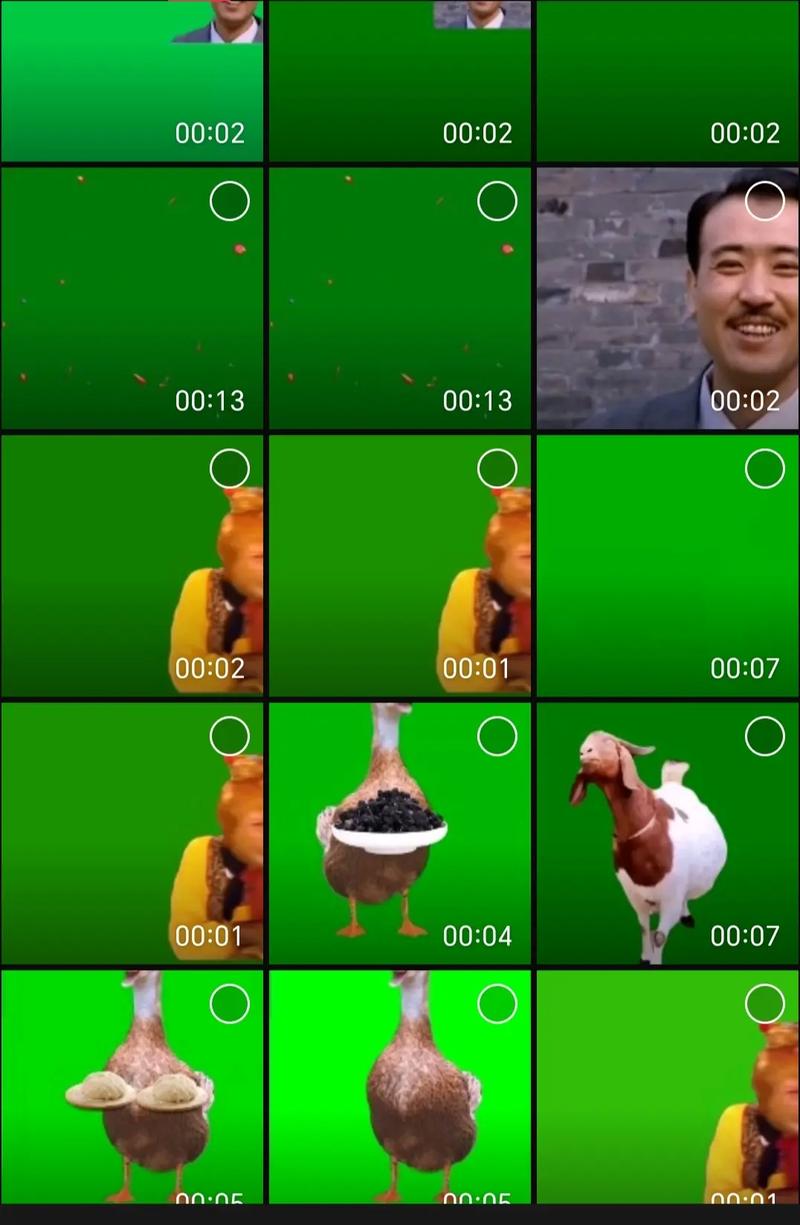Check the circle on the duck with berries clip
The image size is (800, 1225).
pos(497,737)
